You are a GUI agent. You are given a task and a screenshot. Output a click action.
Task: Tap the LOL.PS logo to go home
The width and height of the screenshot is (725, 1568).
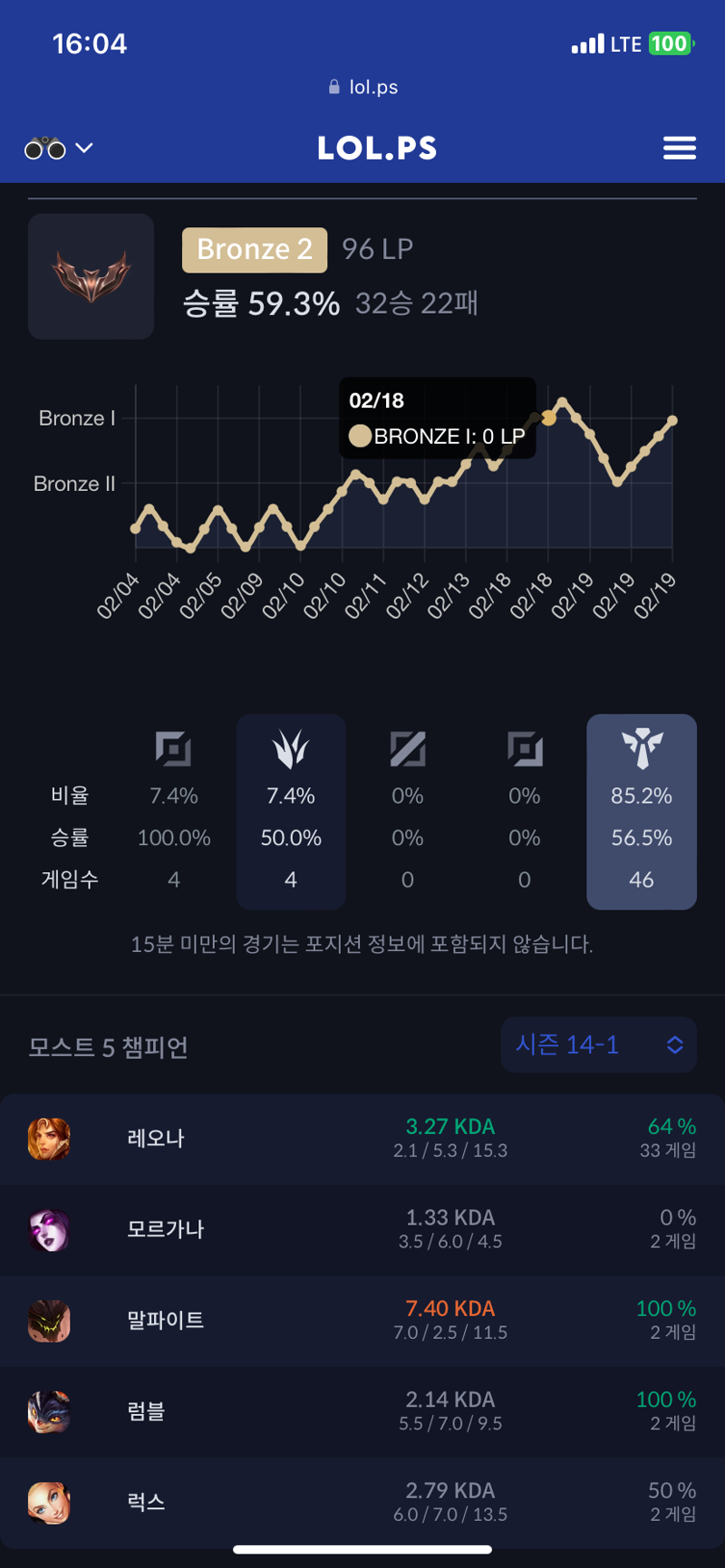pyautogui.click(x=377, y=149)
